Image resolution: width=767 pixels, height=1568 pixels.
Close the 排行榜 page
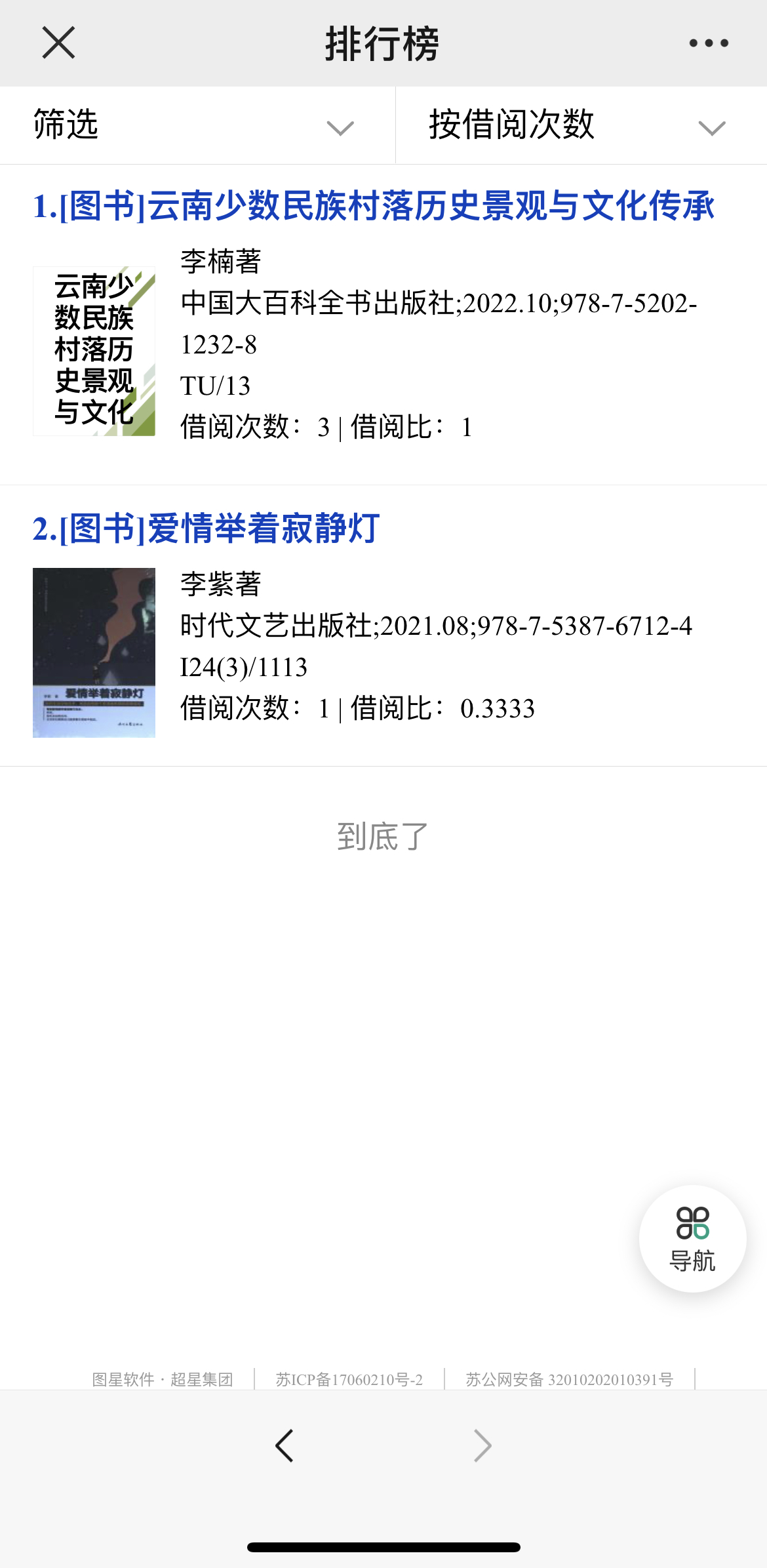point(58,43)
